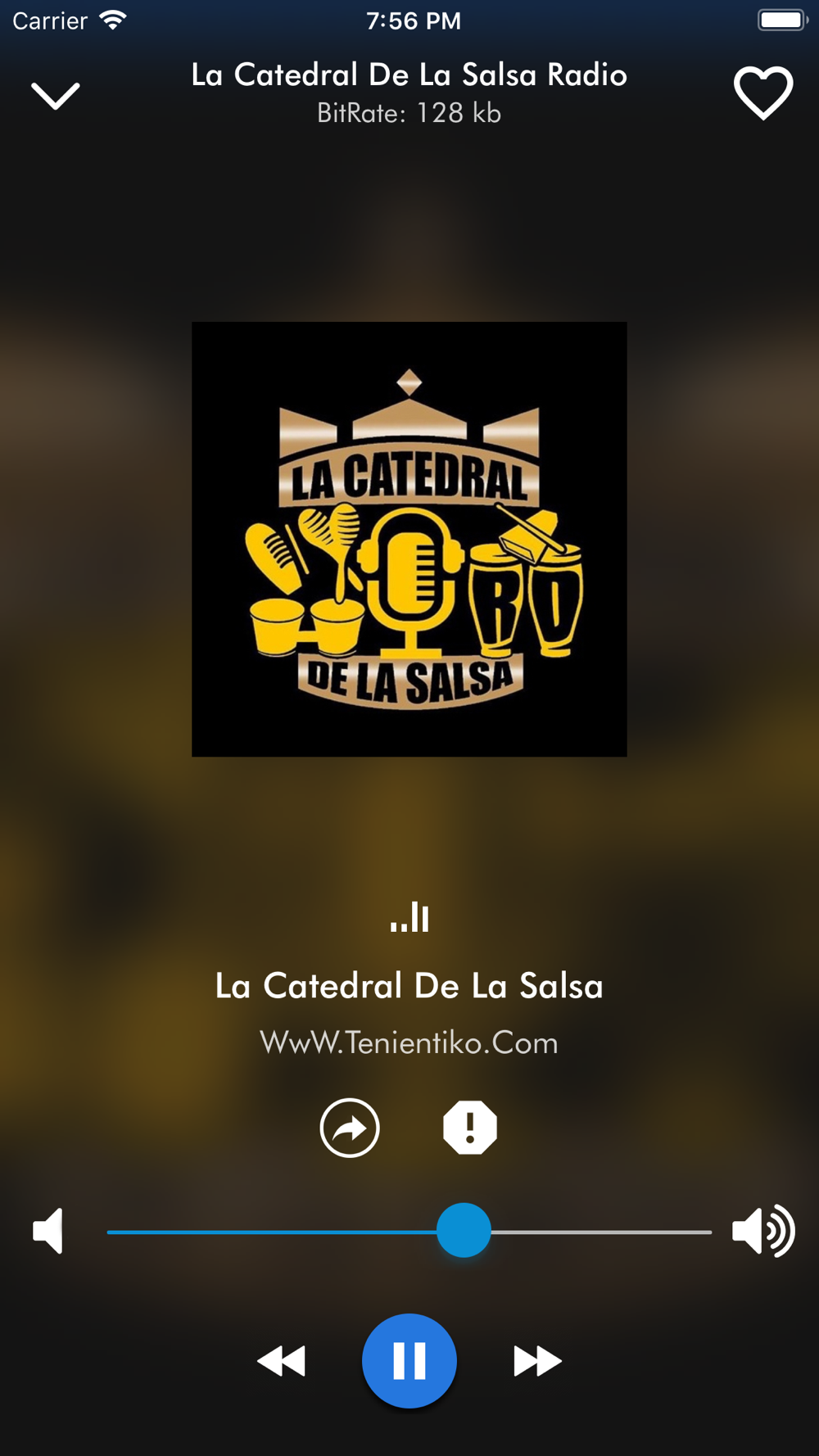Tap the volume slider knob
The width and height of the screenshot is (819, 1456).
click(464, 1230)
